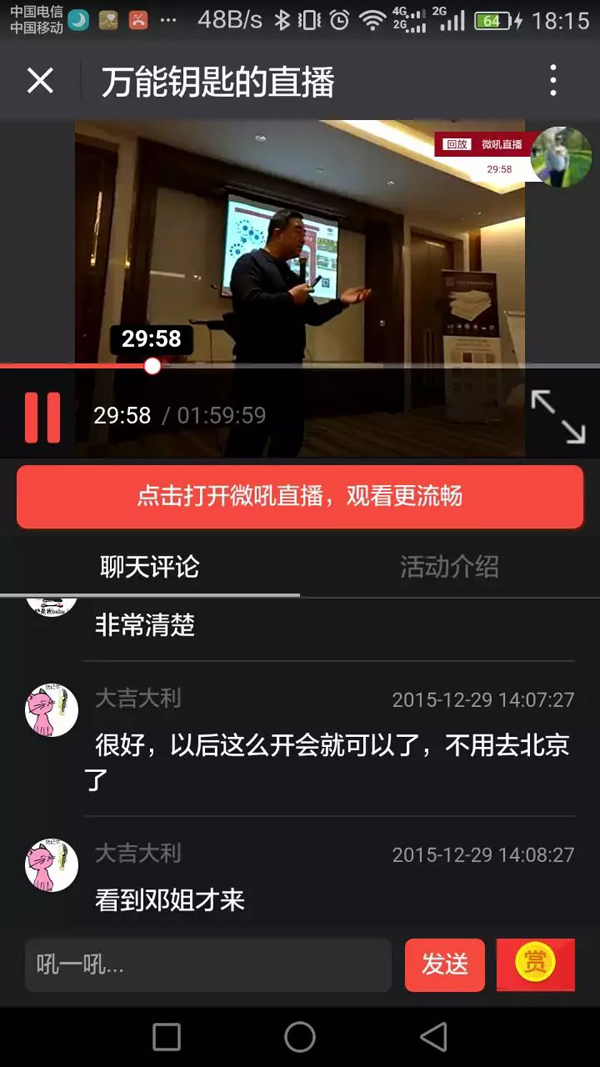
Task: Tap 发送 to send the comment
Action: [x=445, y=965]
